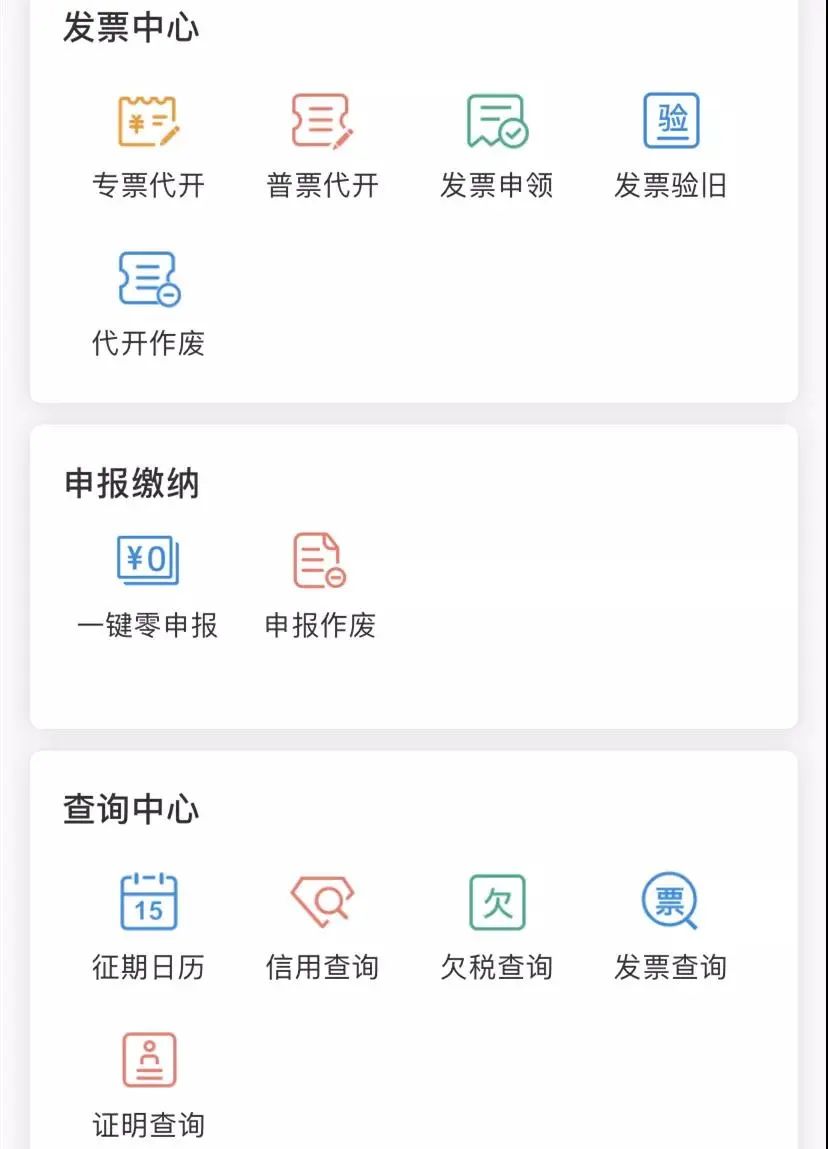The width and height of the screenshot is (828, 1149).
Task: Click the 证明查询 text label
Action: (x=148, y=1124)
